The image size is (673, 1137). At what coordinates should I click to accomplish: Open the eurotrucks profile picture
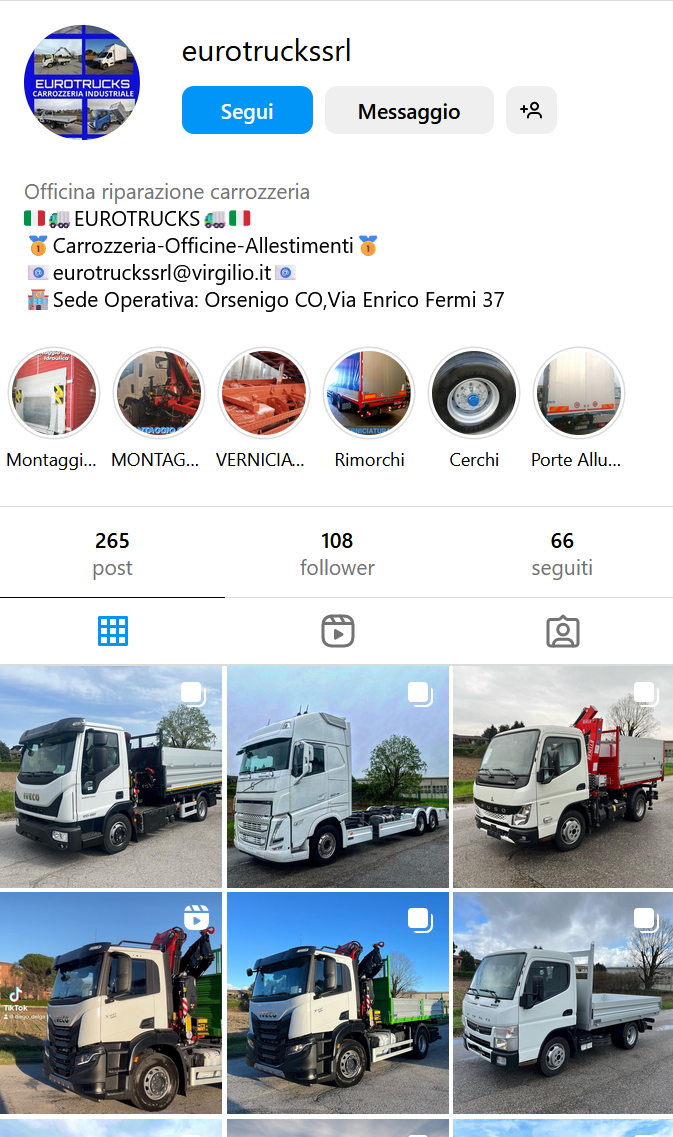point(82,82)
